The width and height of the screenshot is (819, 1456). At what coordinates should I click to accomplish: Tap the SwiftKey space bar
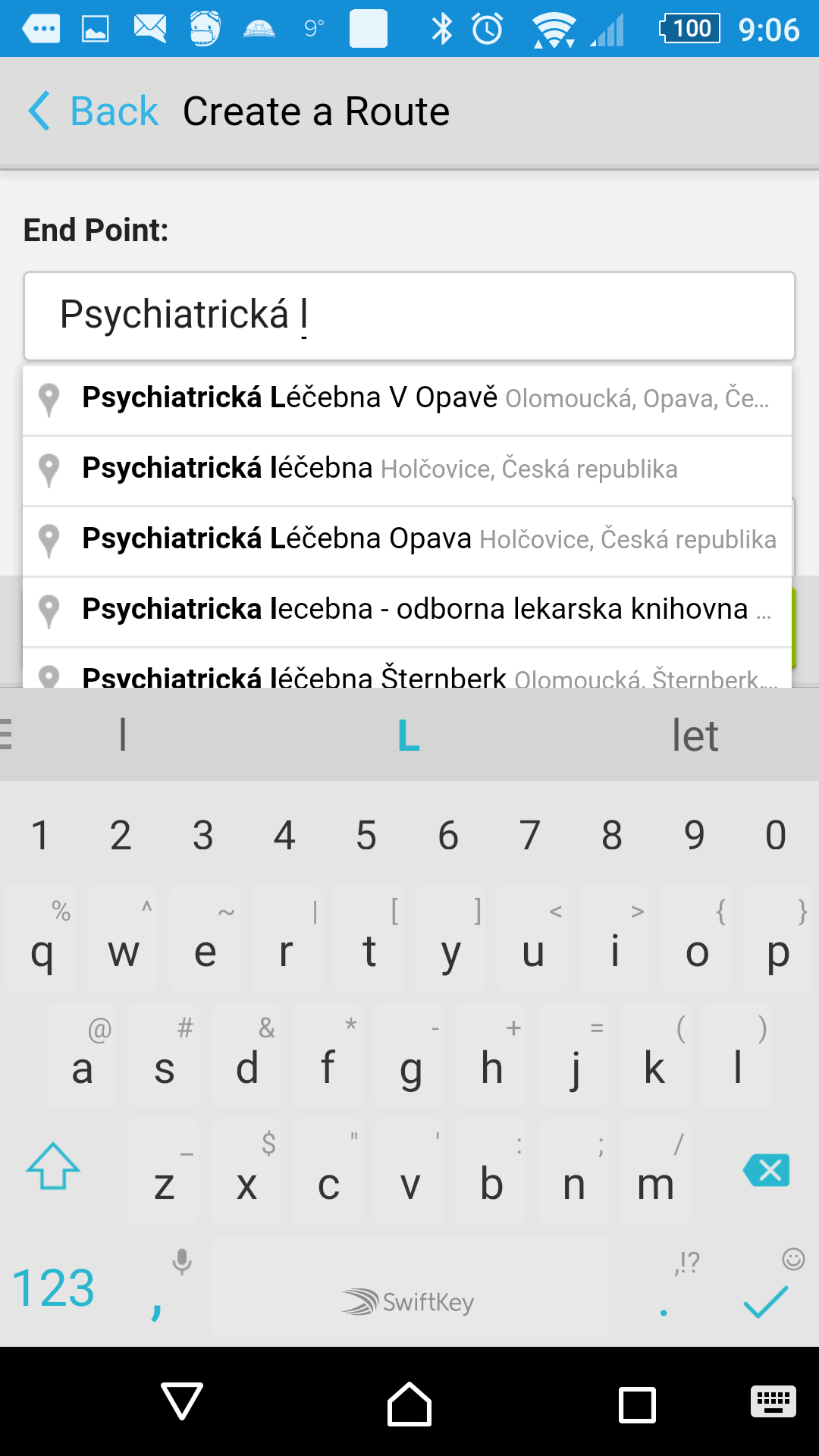click(409, 1287)
